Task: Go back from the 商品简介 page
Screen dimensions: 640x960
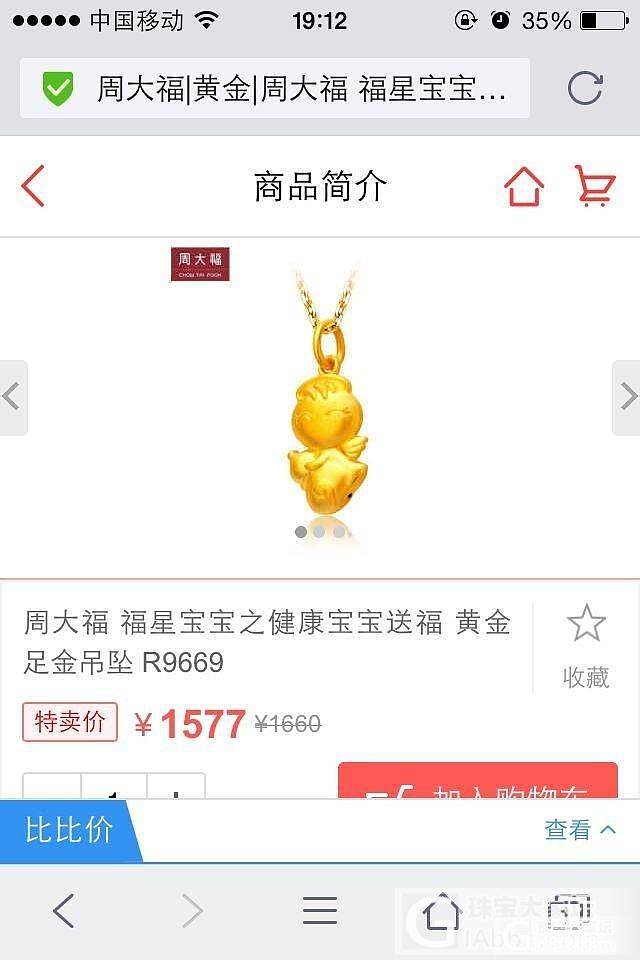Action: point(34,187)
